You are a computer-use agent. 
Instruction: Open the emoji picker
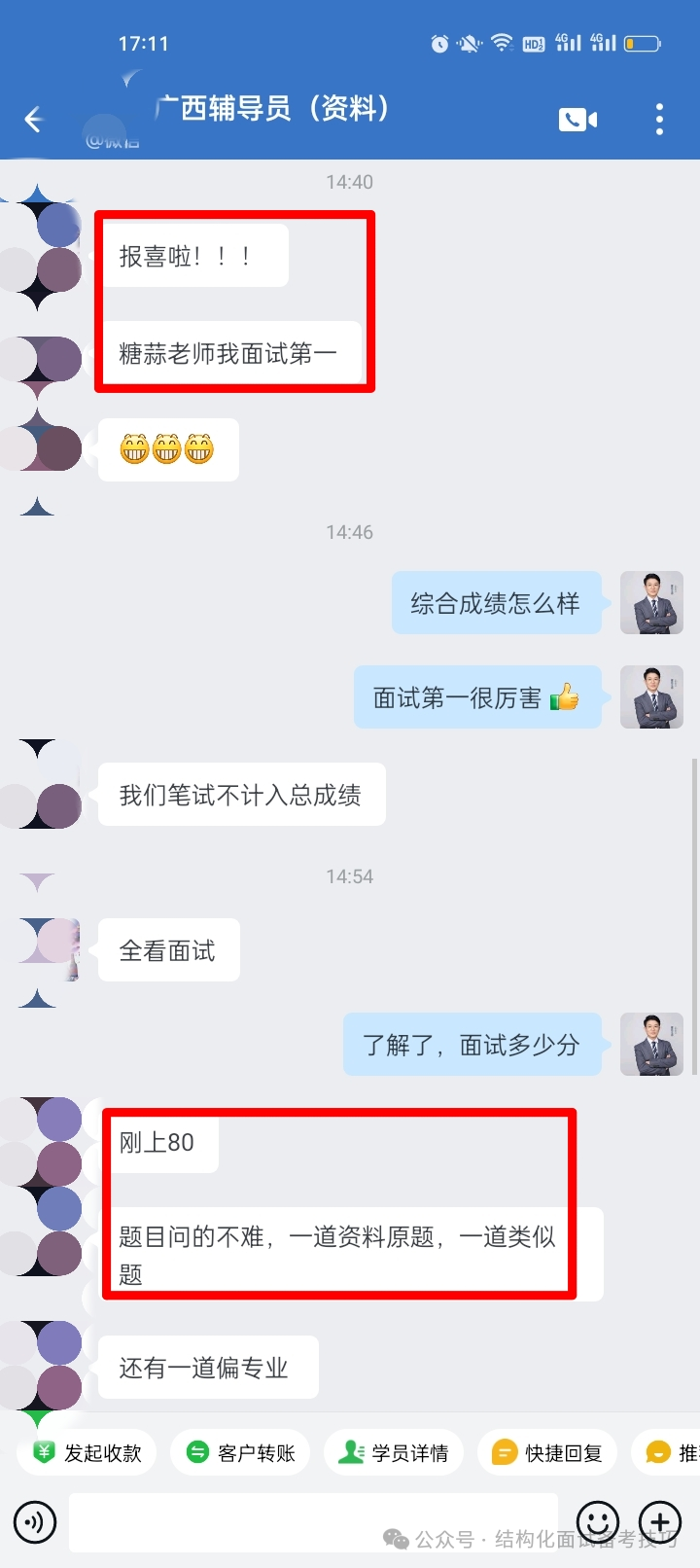pos(597,1522)
